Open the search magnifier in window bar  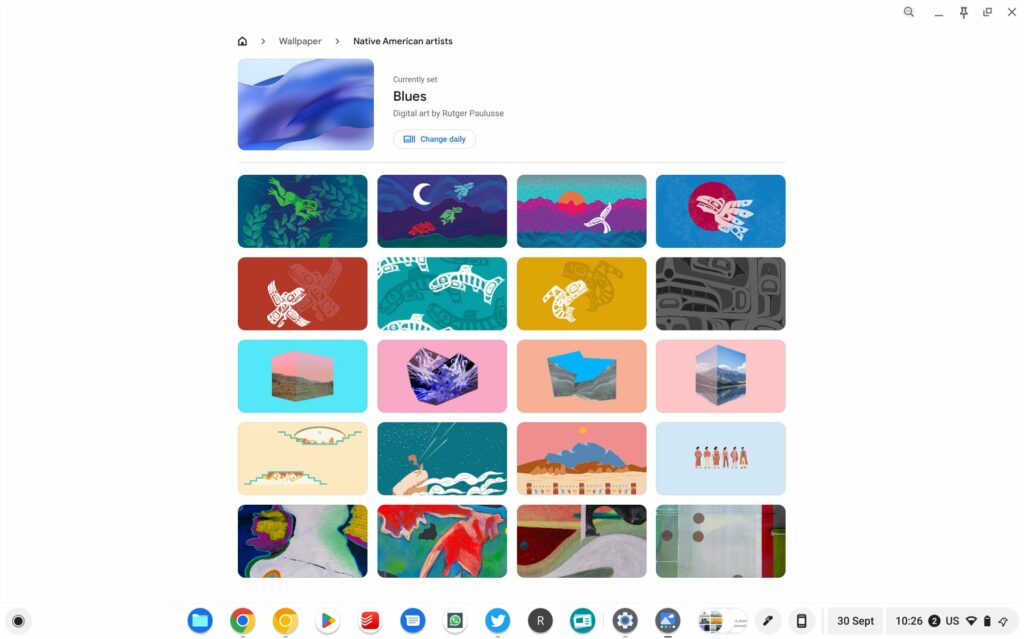[909, 12]
